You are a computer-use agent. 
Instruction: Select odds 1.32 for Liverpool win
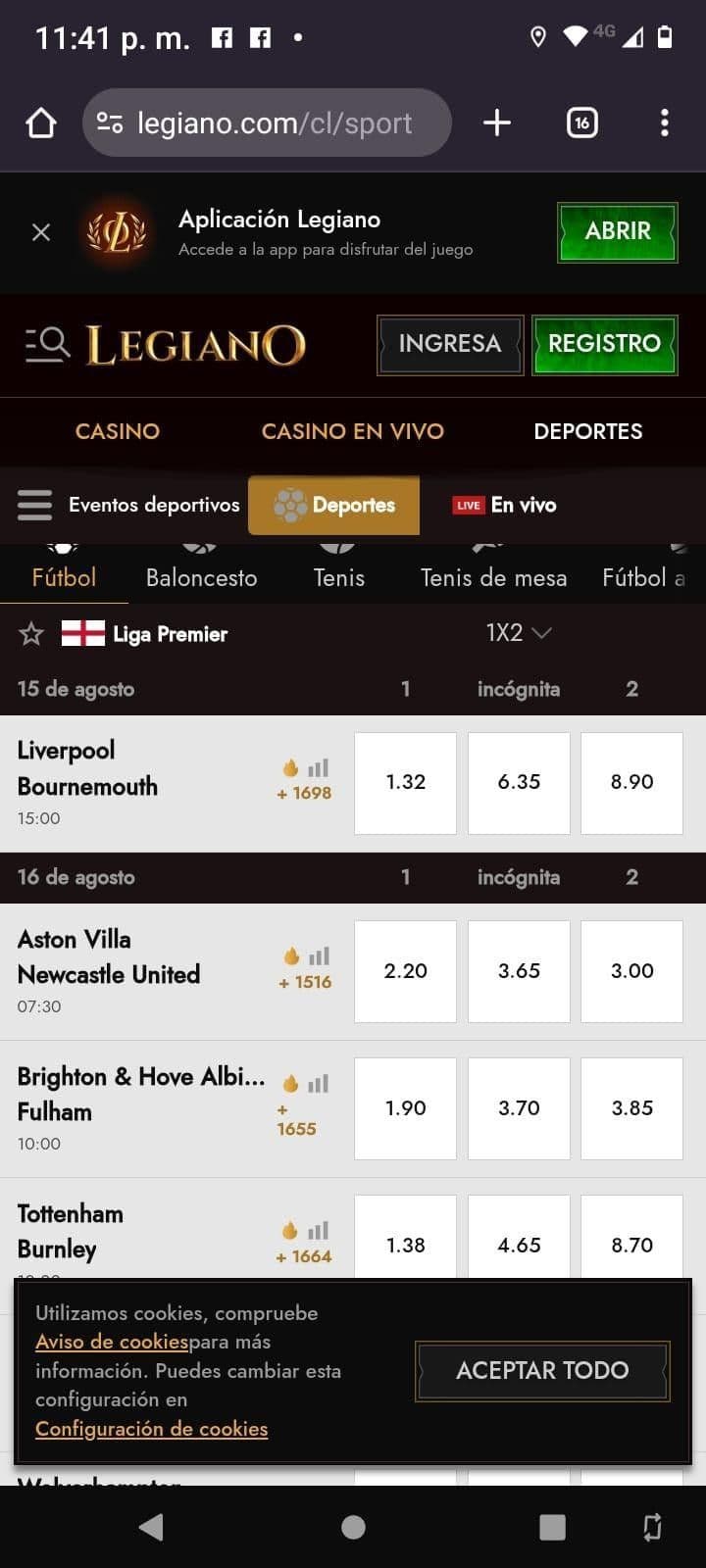pyautogui.click(x=405, y=782)
